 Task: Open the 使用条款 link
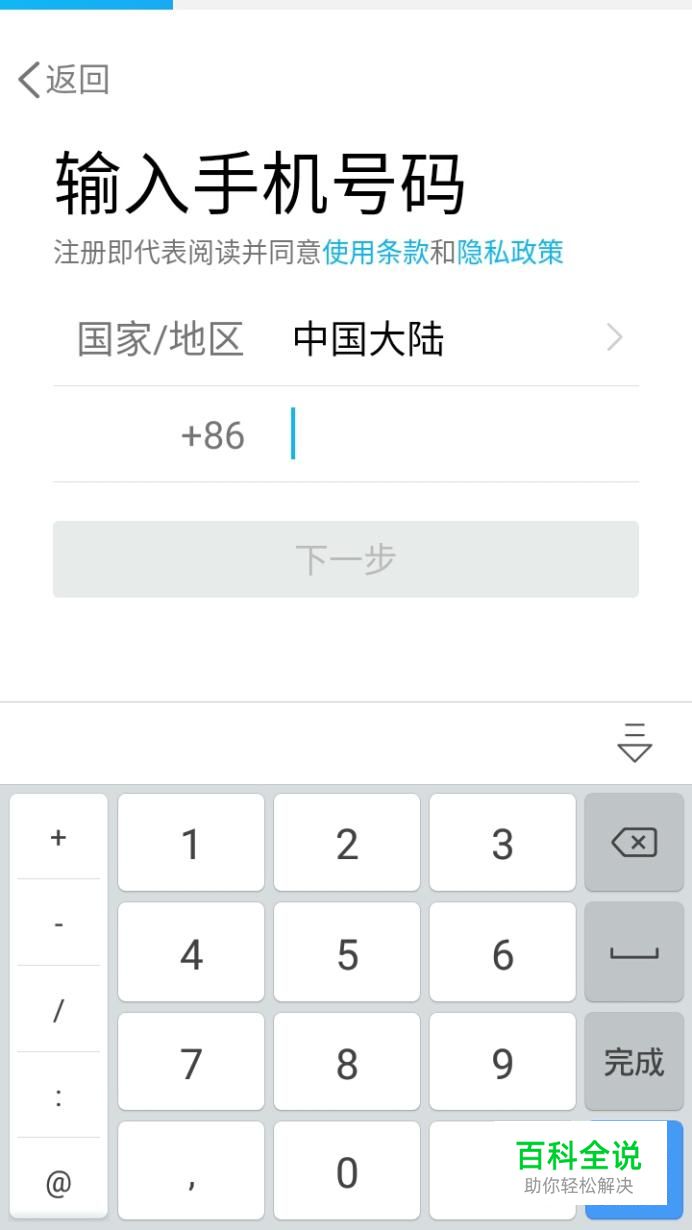pyautogui.click(x=375, y=252)
